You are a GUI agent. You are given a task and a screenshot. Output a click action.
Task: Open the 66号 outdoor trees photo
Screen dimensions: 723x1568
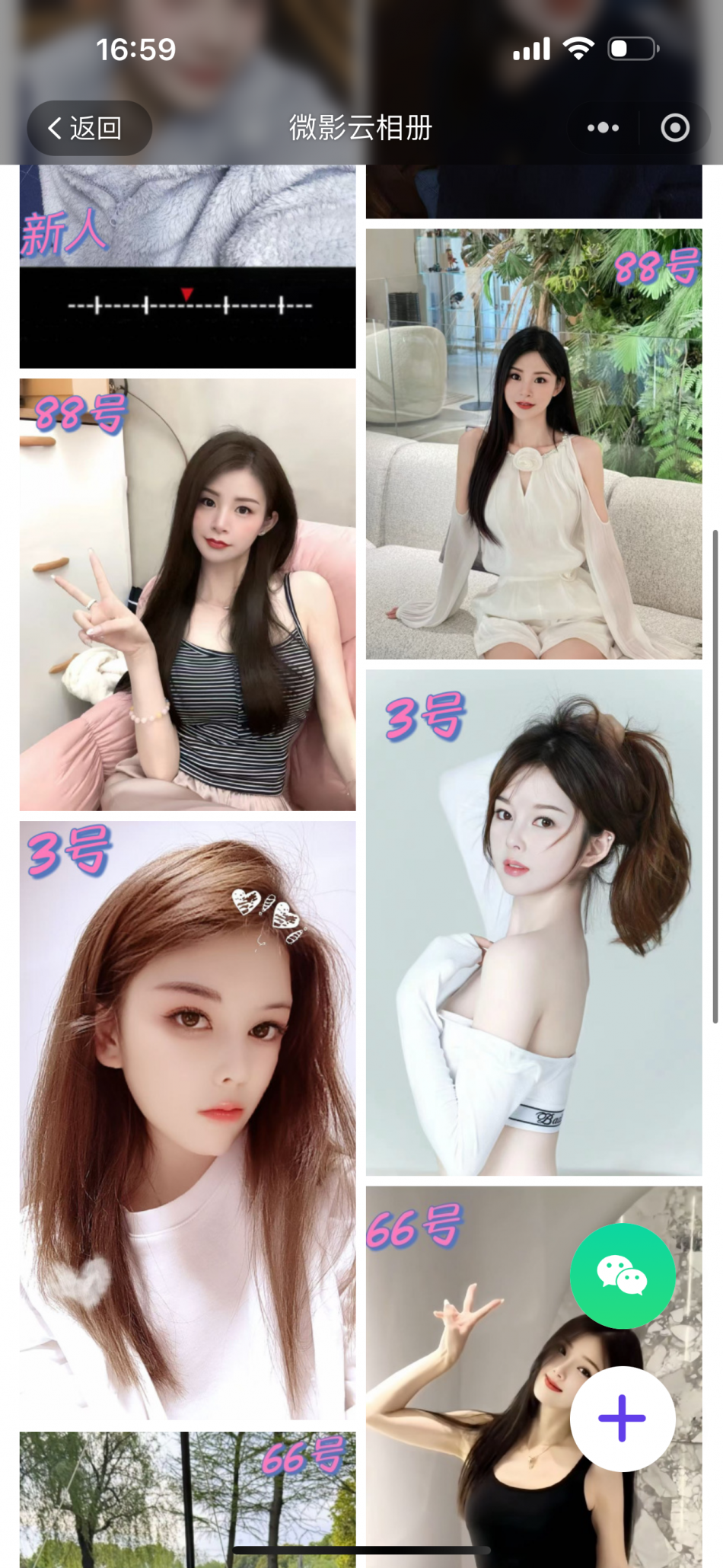(187, 1496)
